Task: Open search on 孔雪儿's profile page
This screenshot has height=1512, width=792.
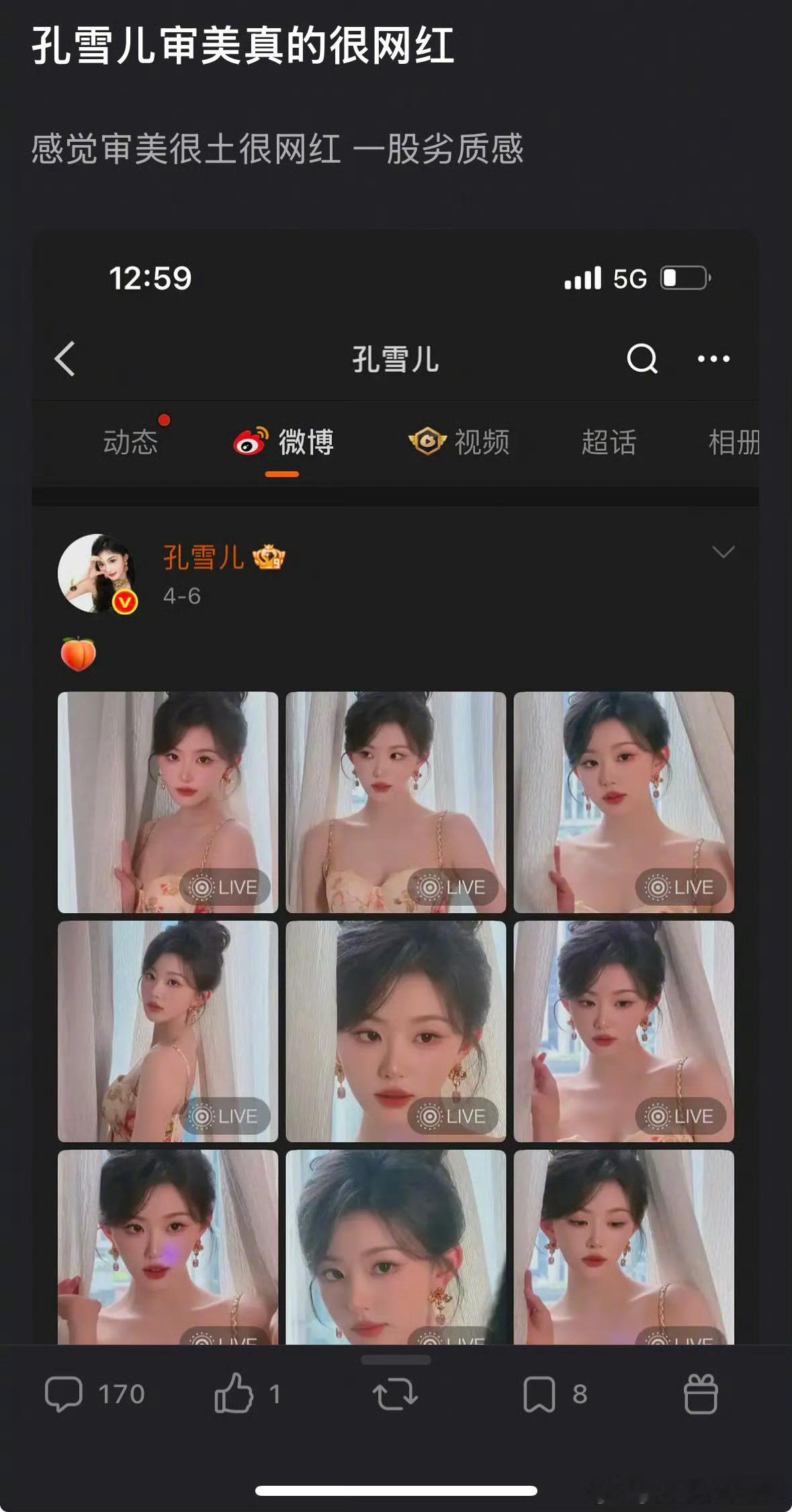Action: pos(642,360)
